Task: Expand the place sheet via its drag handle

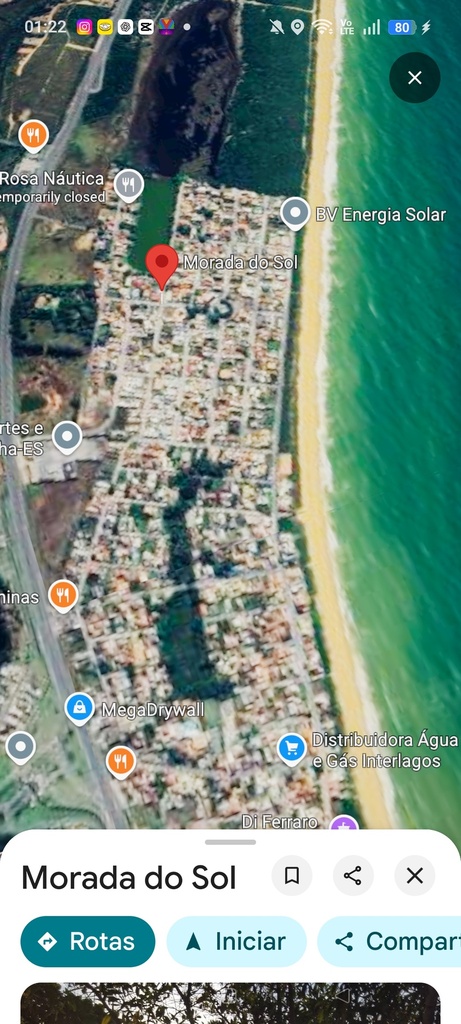Action: pyautogui.click(x=230, y=842)
